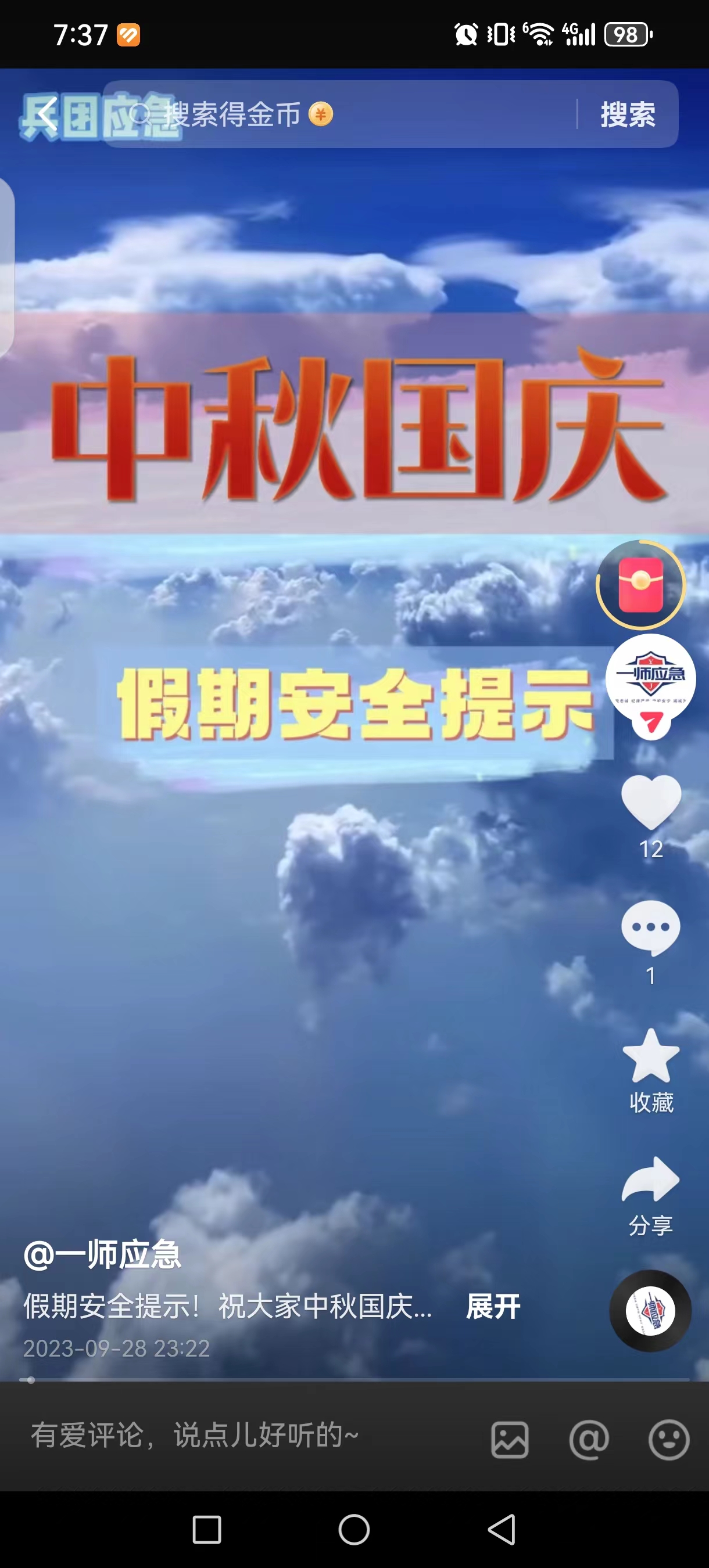Expand the caption with 展开
The image size is (709, 1568).
[493, 1306]
